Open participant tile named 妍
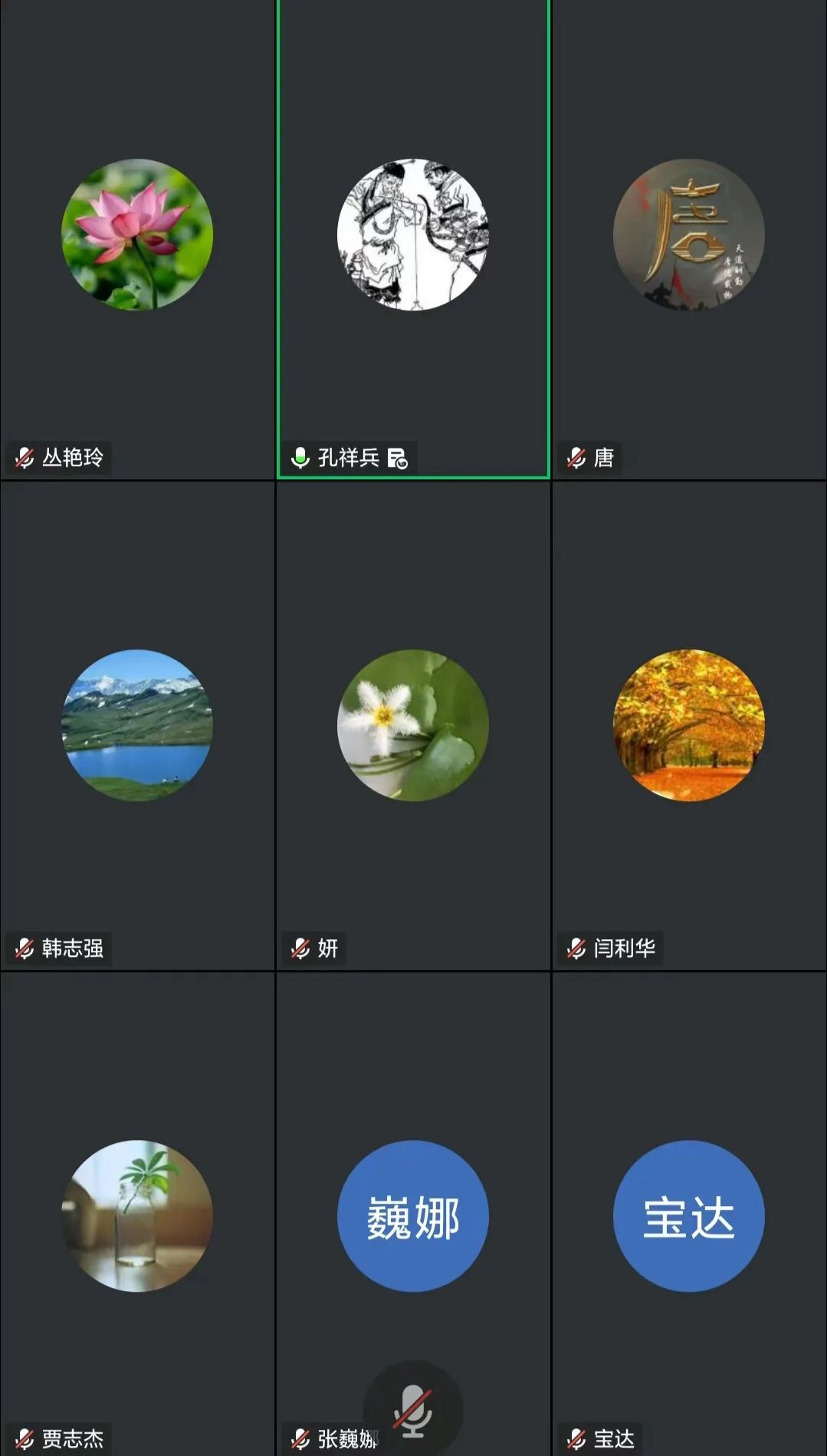 pyautogui.click(x=413, y=725)
